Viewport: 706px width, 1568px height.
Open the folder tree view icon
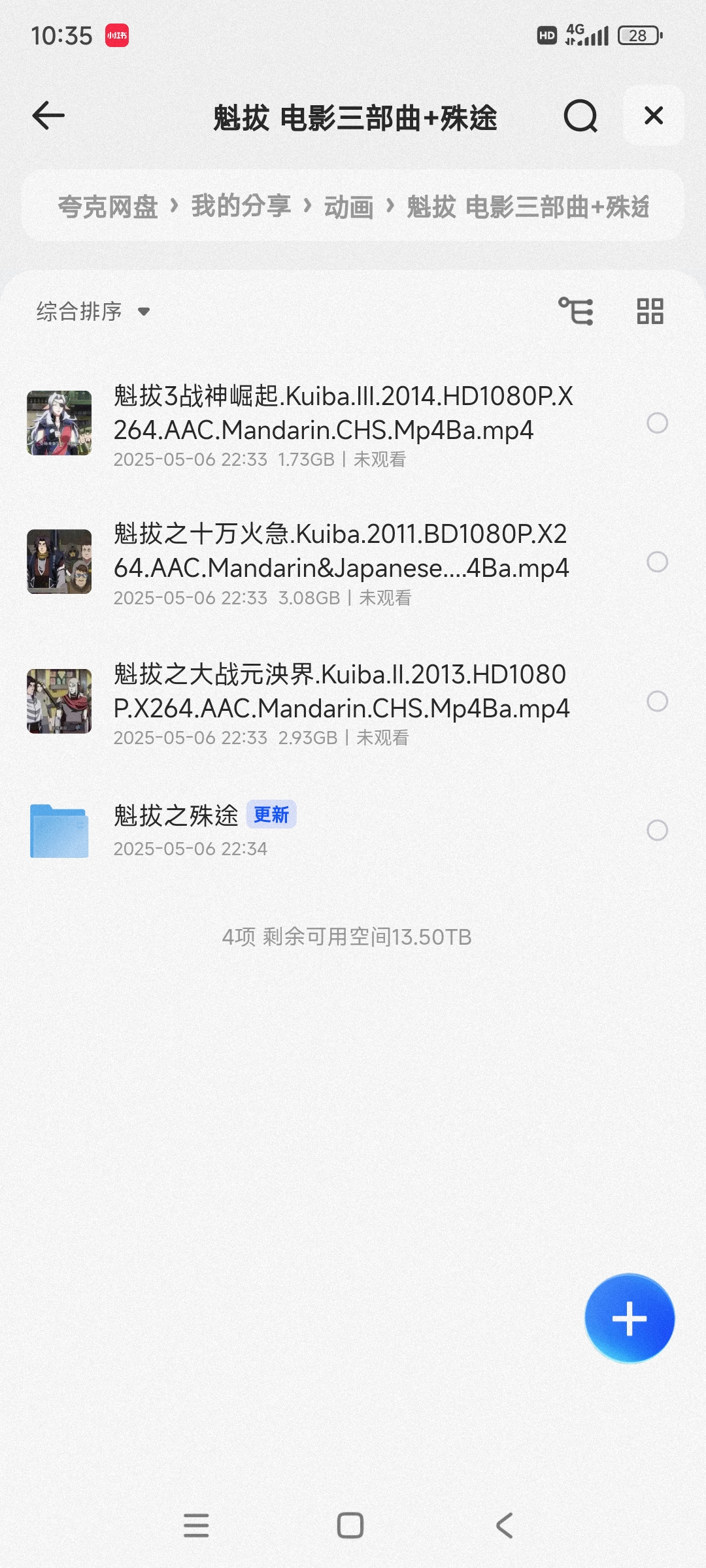pyautogui.click(x=576, y=311)
